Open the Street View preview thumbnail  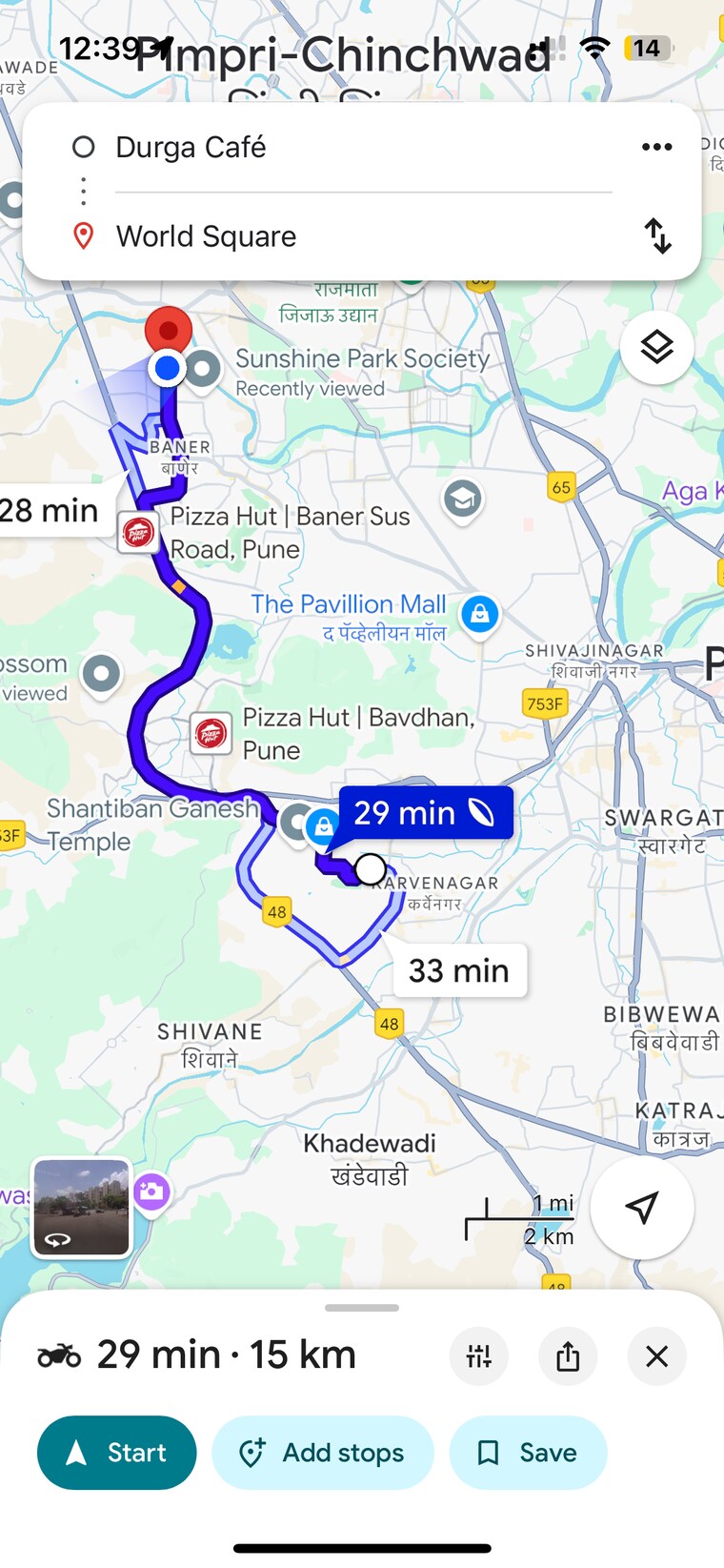81,1208
